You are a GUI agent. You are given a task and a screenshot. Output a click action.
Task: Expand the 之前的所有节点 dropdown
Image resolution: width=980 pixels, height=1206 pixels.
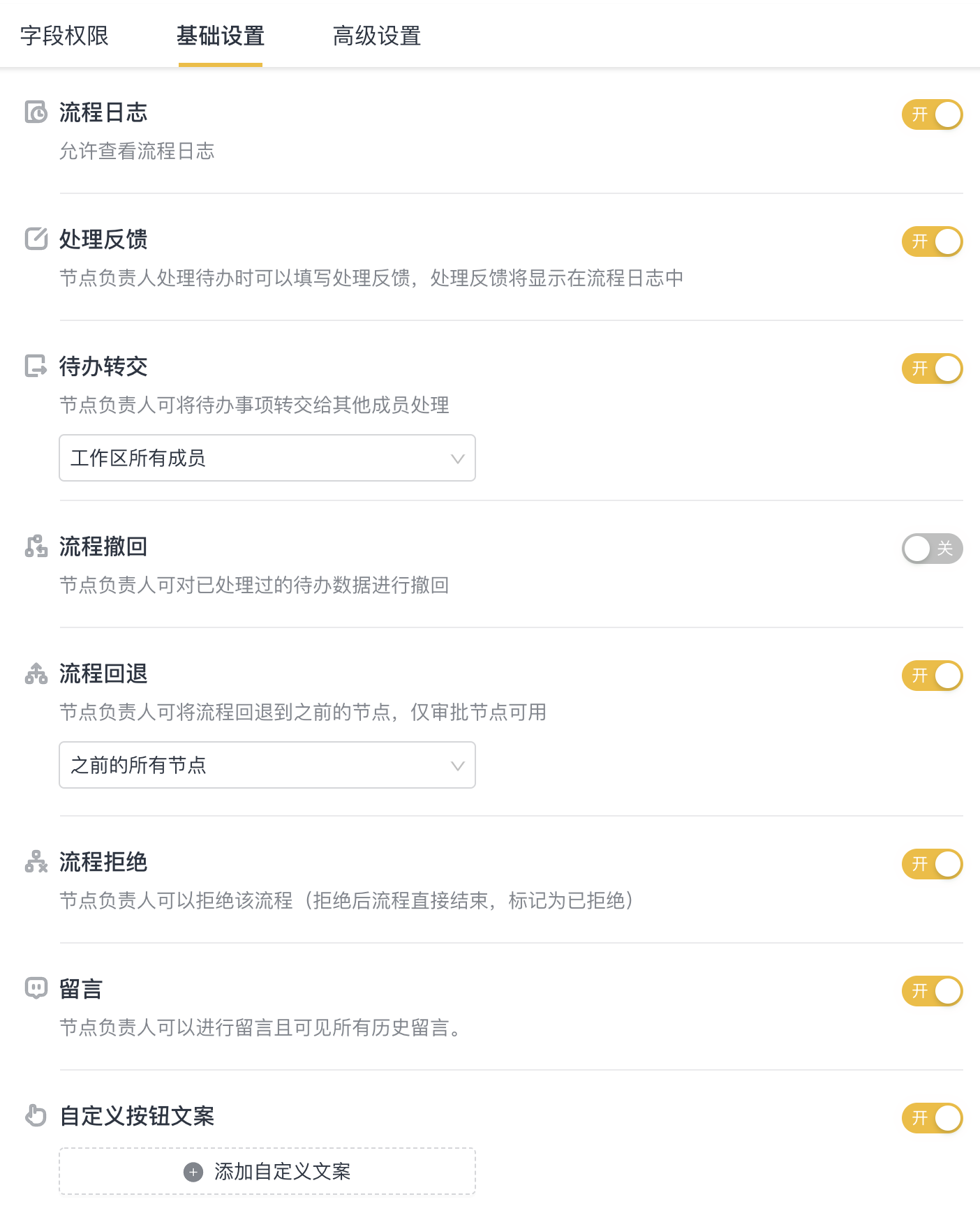tap(267, 765)
